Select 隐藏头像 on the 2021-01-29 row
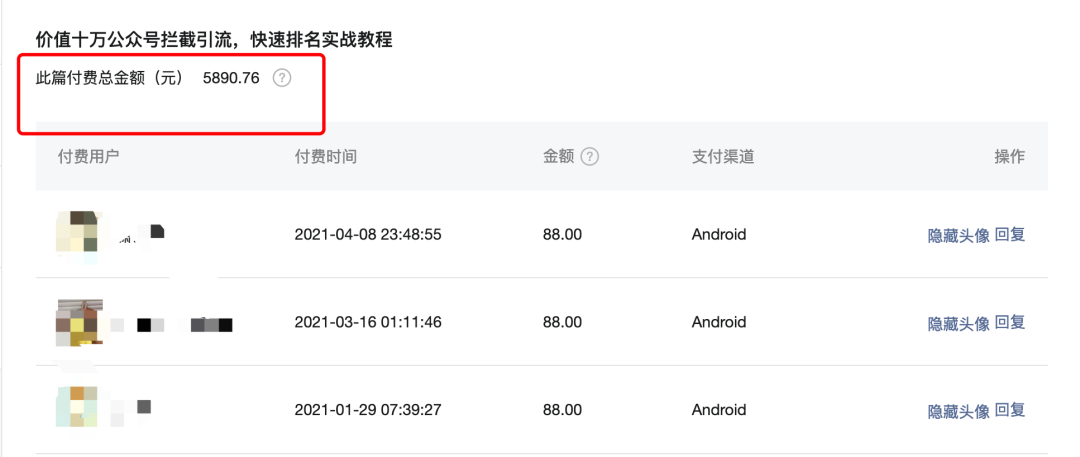The image size is (1080, 457). pyautogui.click(x=958, y=411)
